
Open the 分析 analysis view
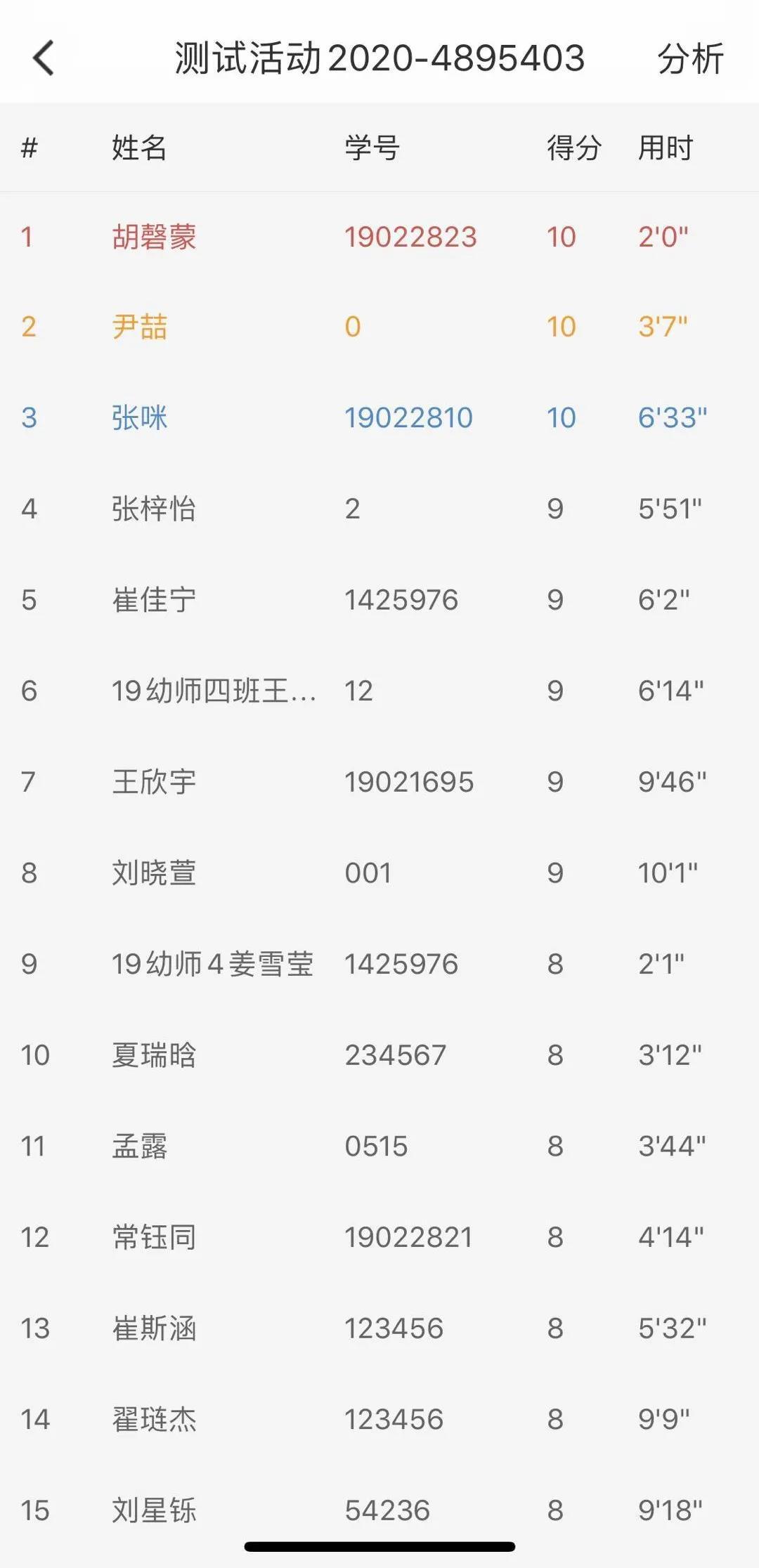point(690,58)
